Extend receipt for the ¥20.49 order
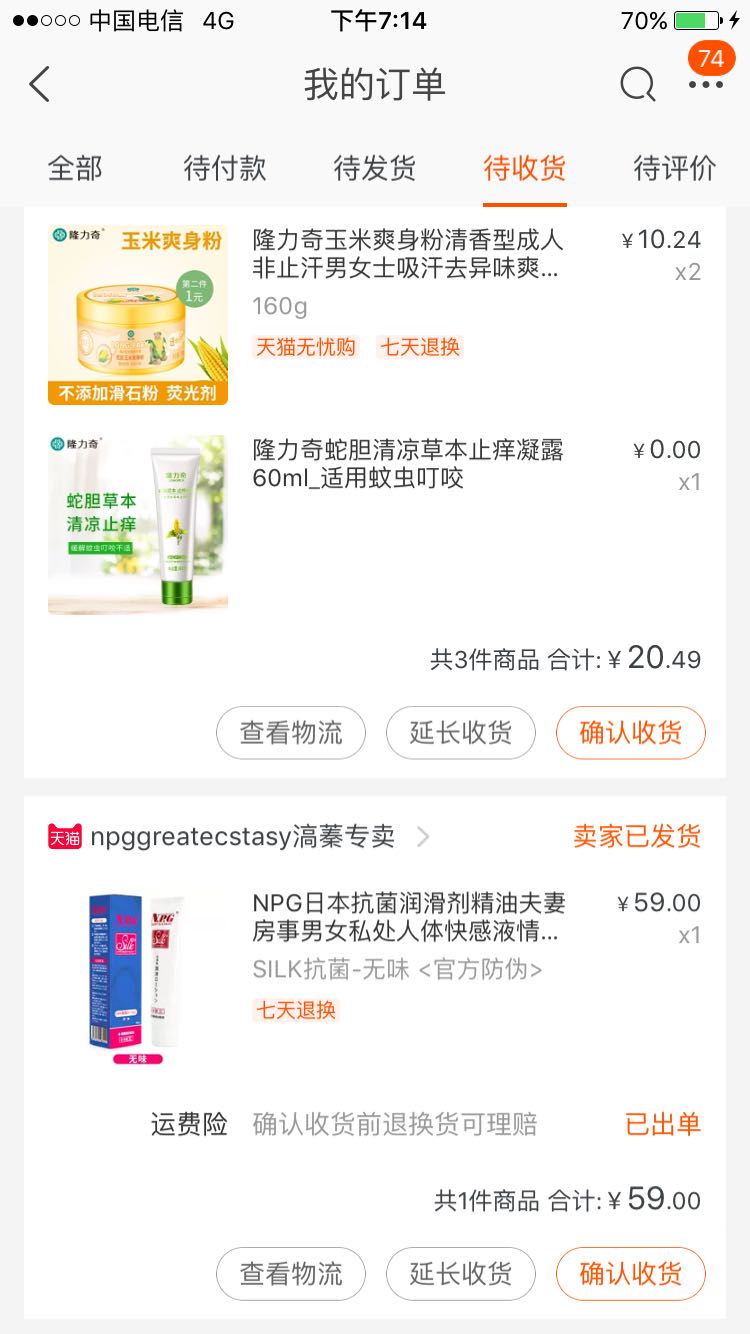Viewport: 750px width, 1334px height. (461, 733)
